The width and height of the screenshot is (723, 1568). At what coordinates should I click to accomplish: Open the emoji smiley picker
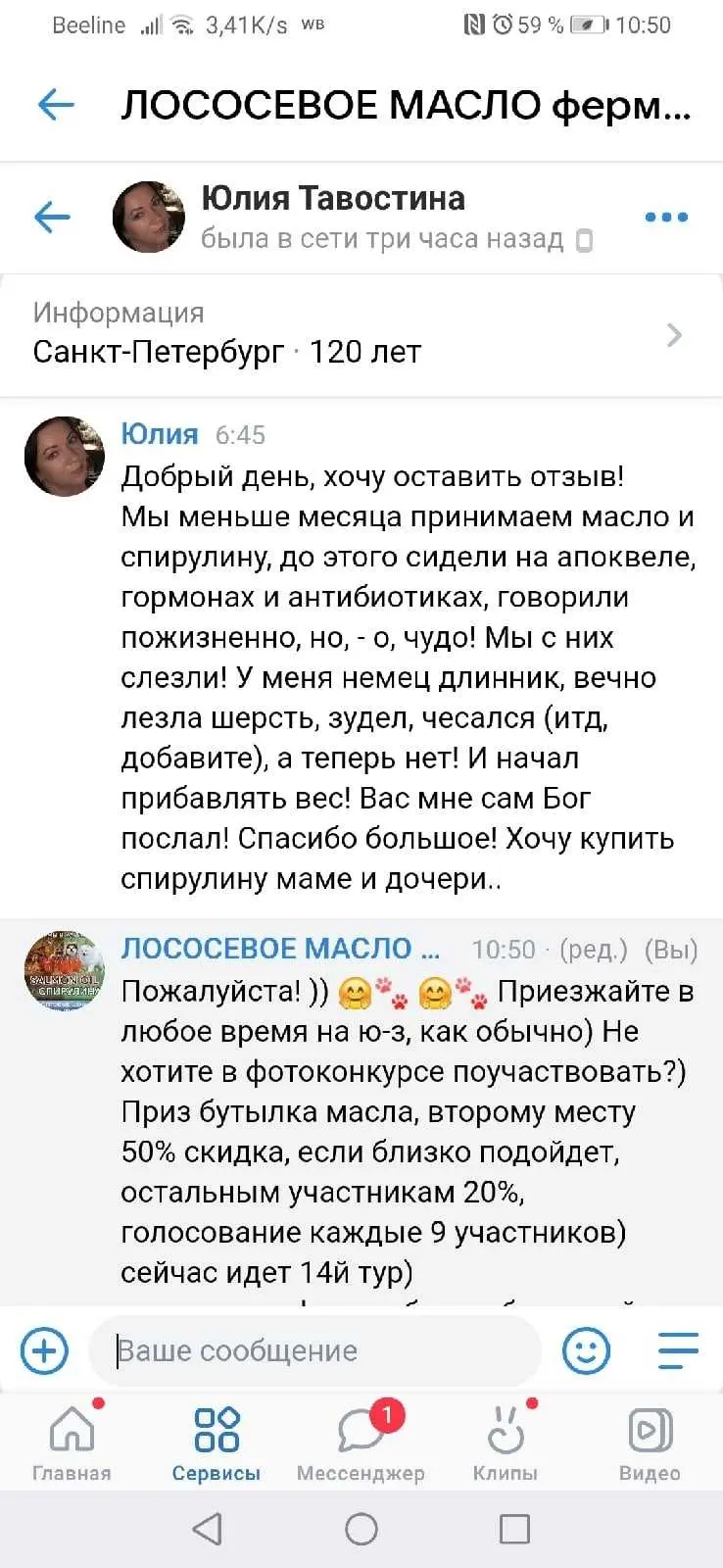pyautogui.click(x=586, y=1350)
